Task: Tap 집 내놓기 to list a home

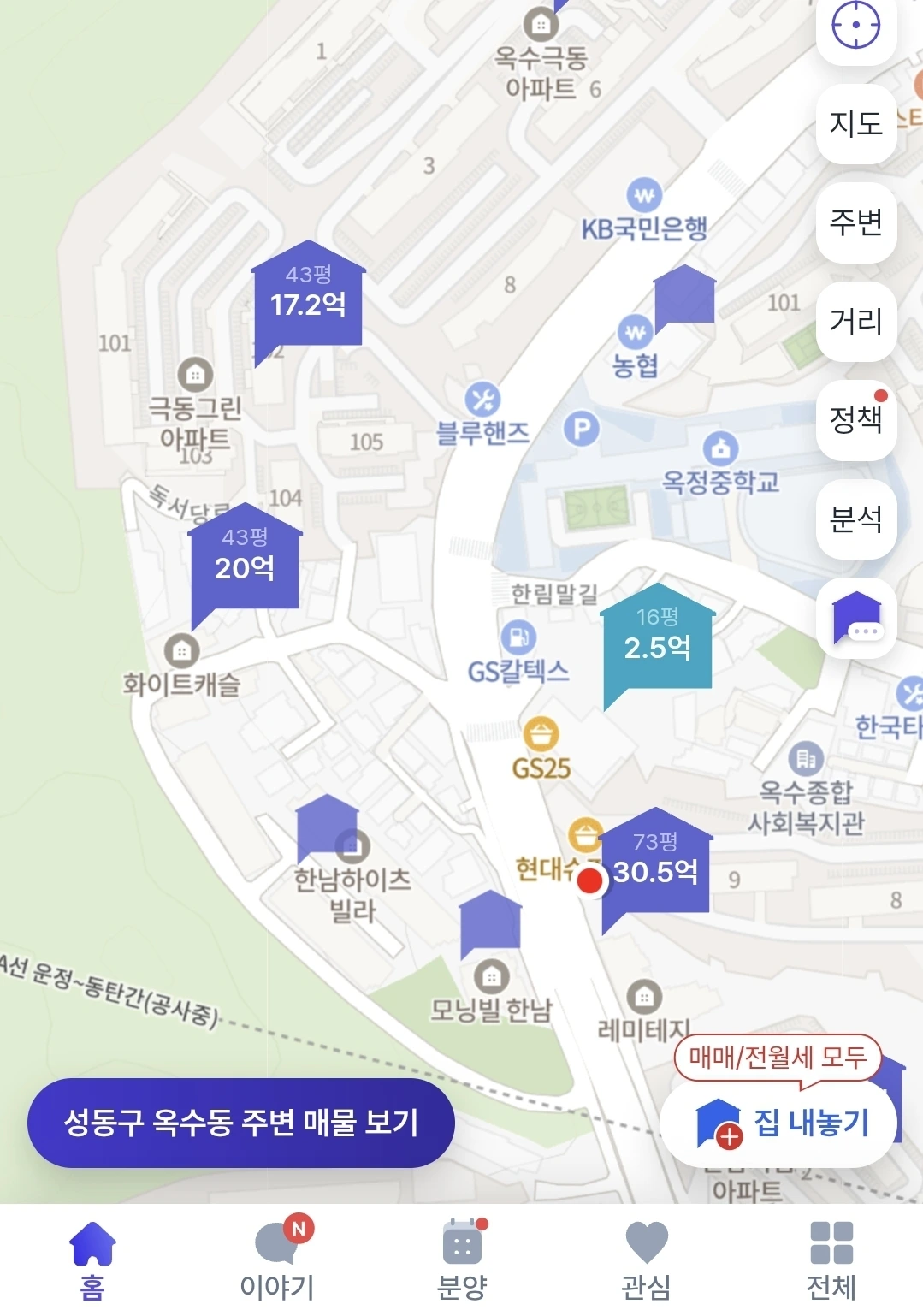Action: tap(781, 1123)
